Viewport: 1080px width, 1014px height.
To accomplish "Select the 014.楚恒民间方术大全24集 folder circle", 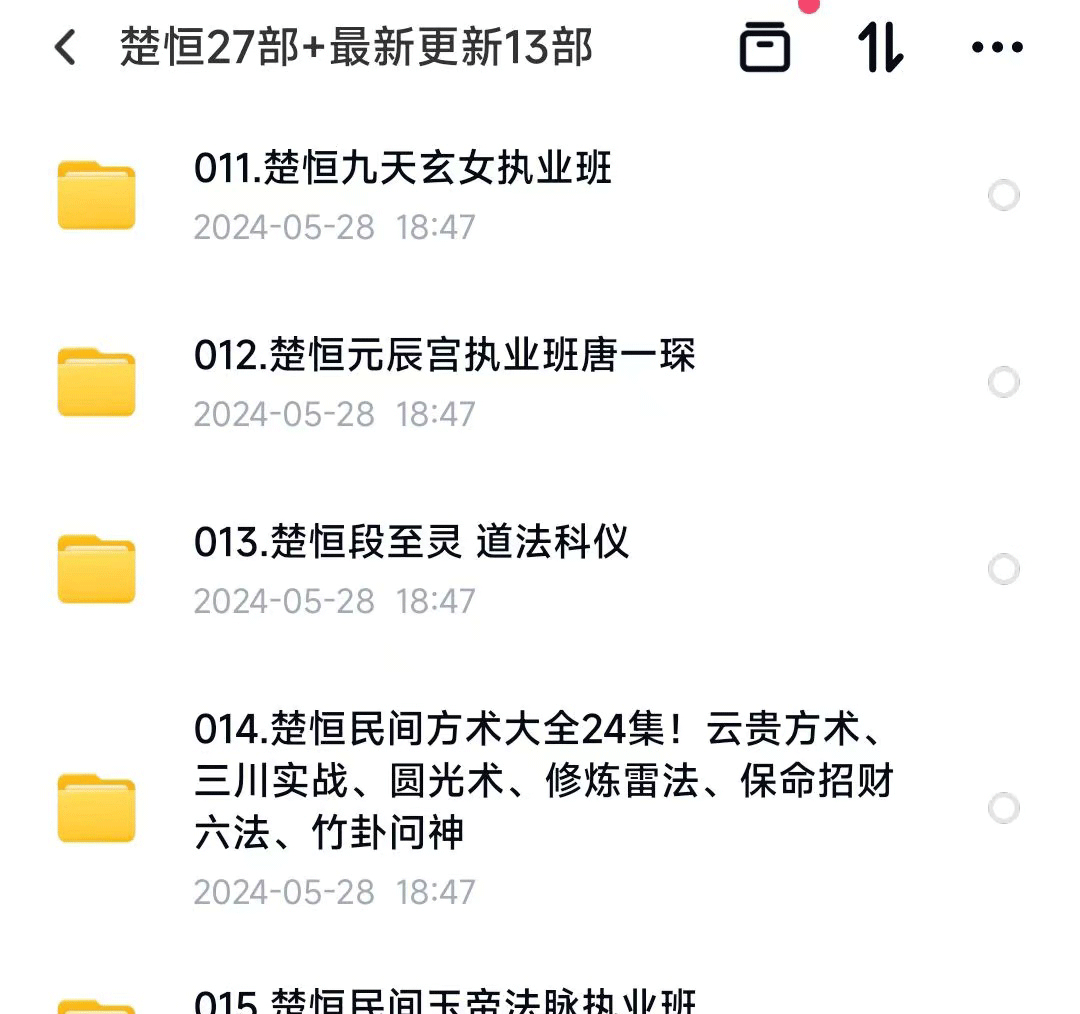I will [1003, 808].
